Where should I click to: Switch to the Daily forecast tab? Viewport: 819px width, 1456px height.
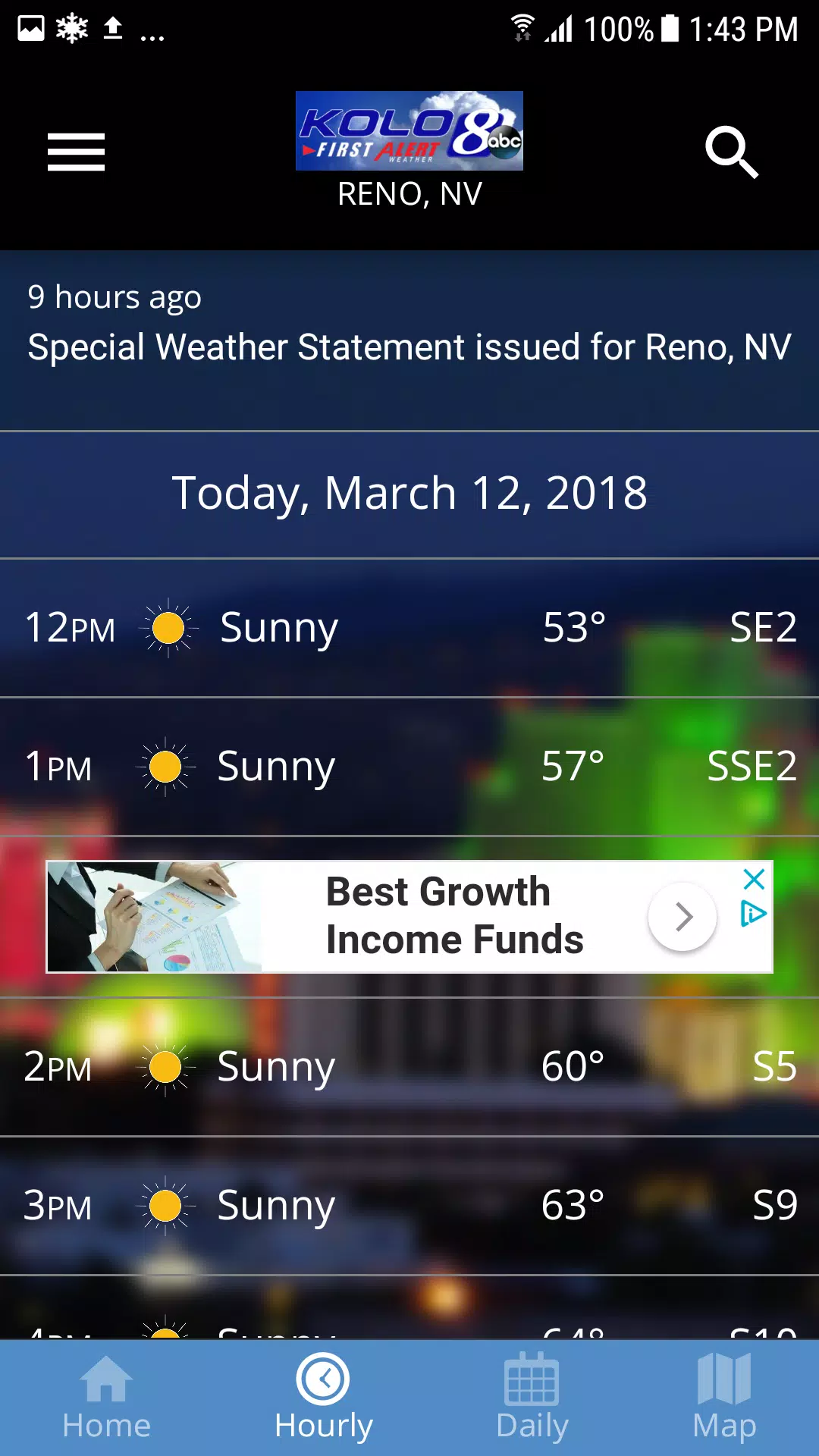[x=532, y=1398]
